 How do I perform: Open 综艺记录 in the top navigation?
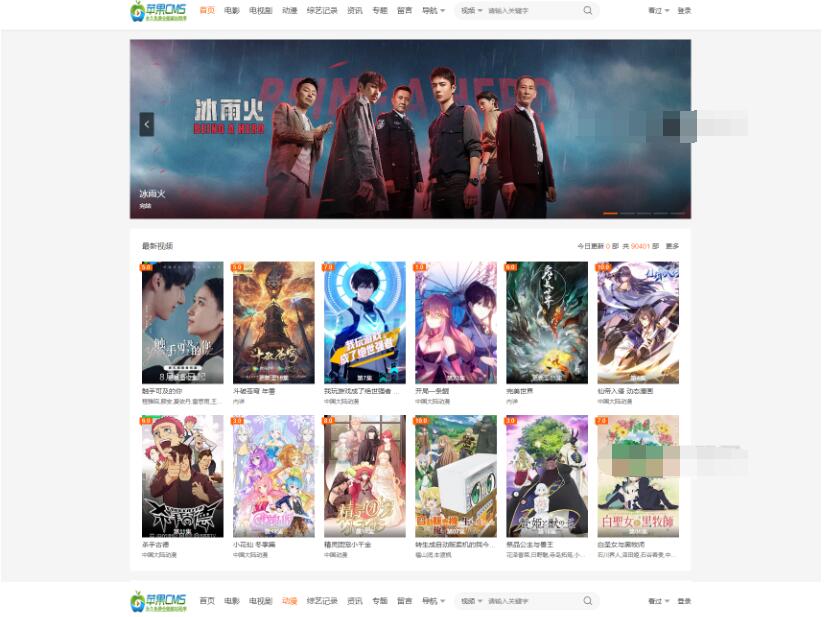point(322,11)
